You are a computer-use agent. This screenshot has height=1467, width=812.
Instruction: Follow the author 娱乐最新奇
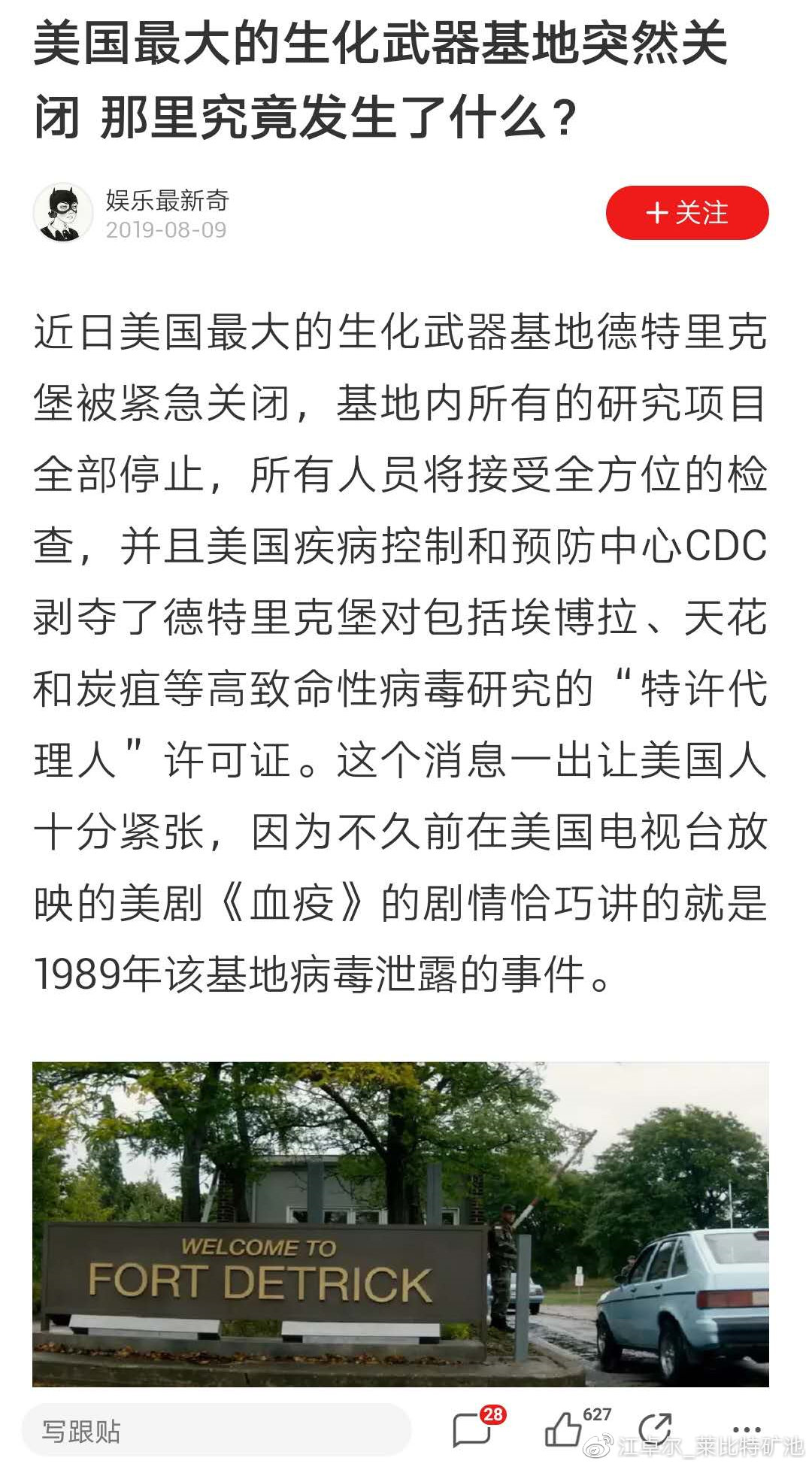point(686,213)
